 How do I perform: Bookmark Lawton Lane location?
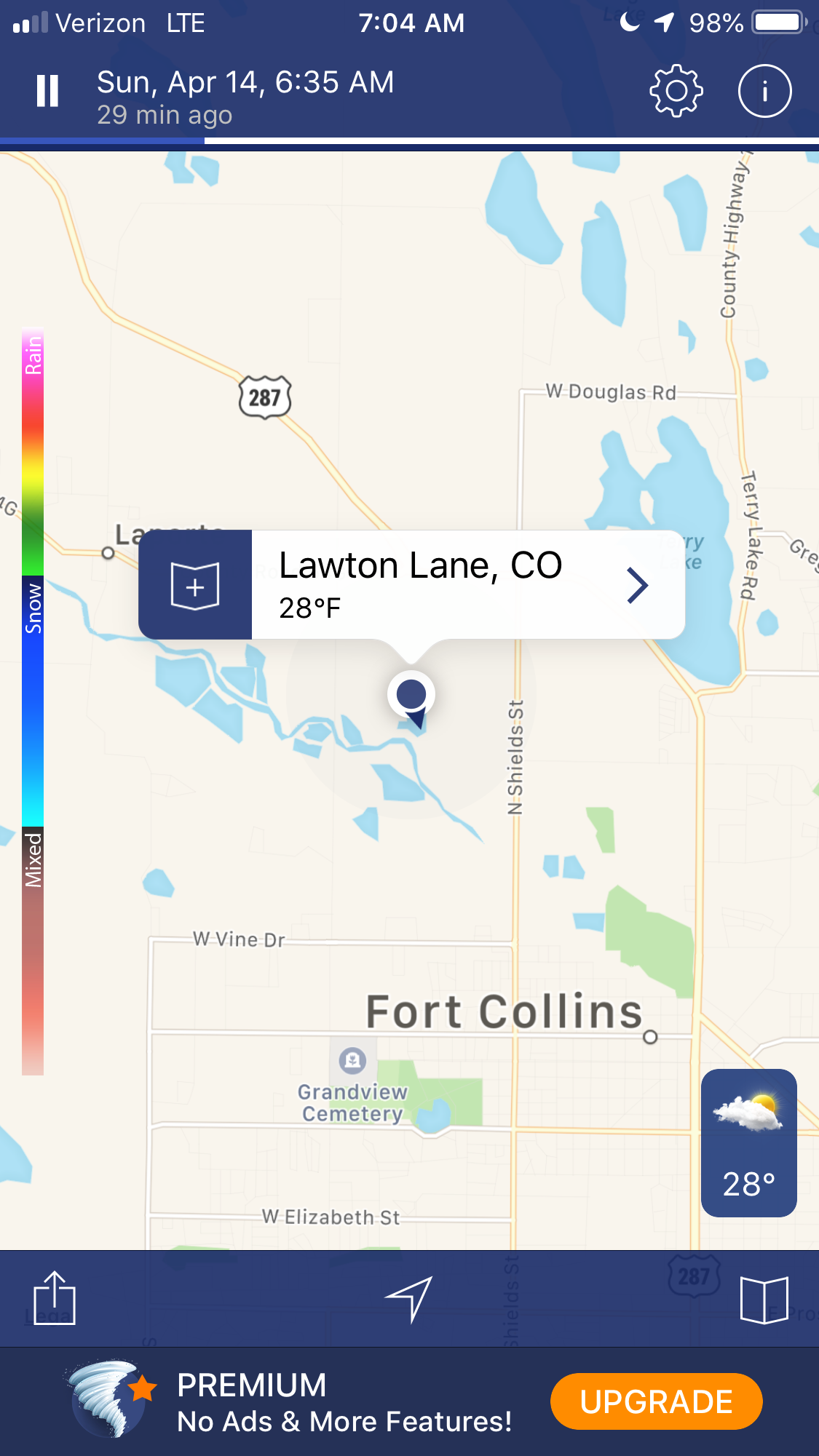click(x=195, y=585)
